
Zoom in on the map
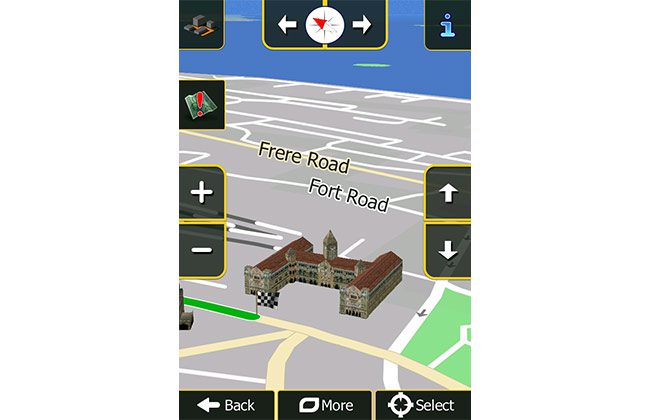point(202,193)
